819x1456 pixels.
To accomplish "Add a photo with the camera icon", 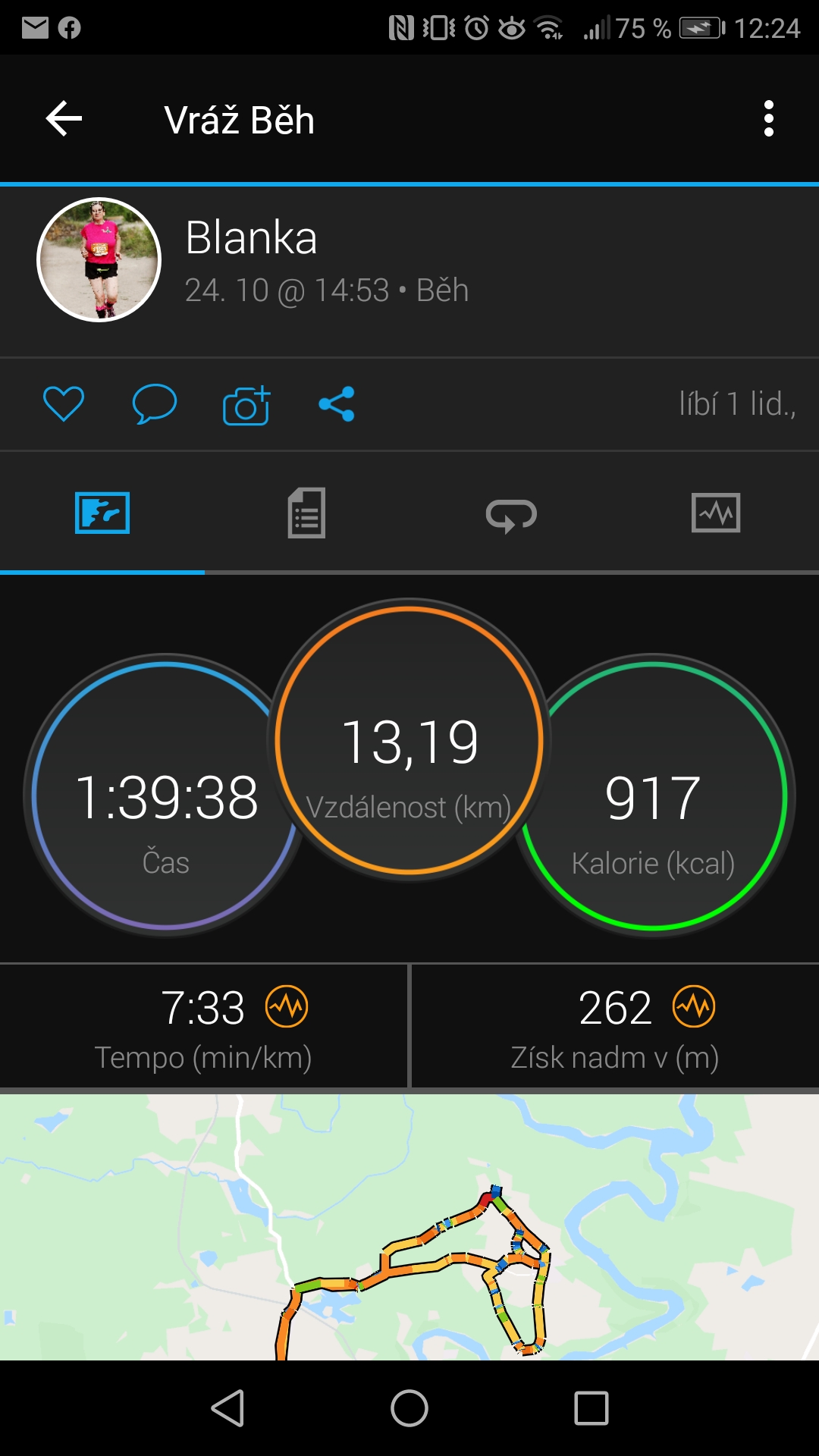I will pyautogui.click(x=246, y=405).
